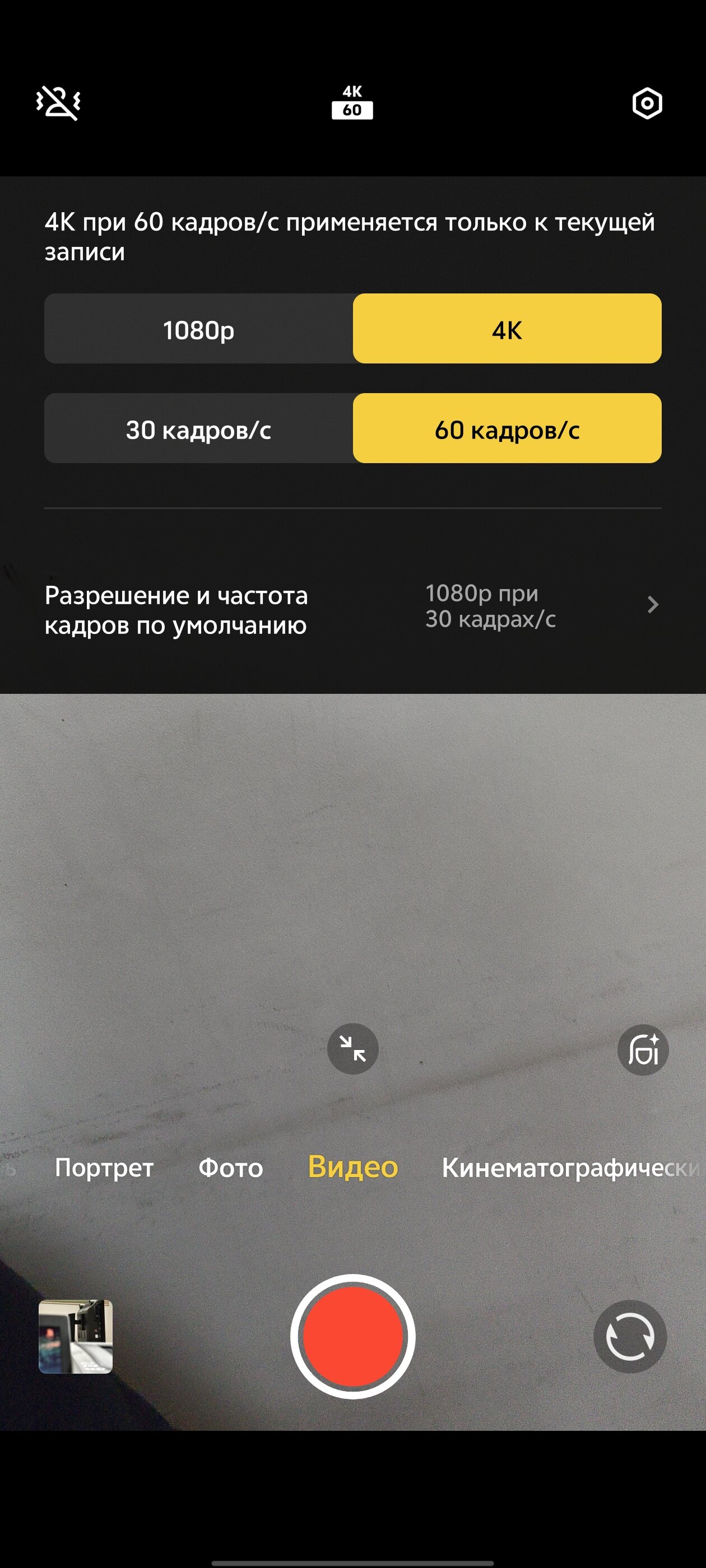Open the AI effects icon
Viewport: 706px width, 1568px height.
pos(643,1050)
